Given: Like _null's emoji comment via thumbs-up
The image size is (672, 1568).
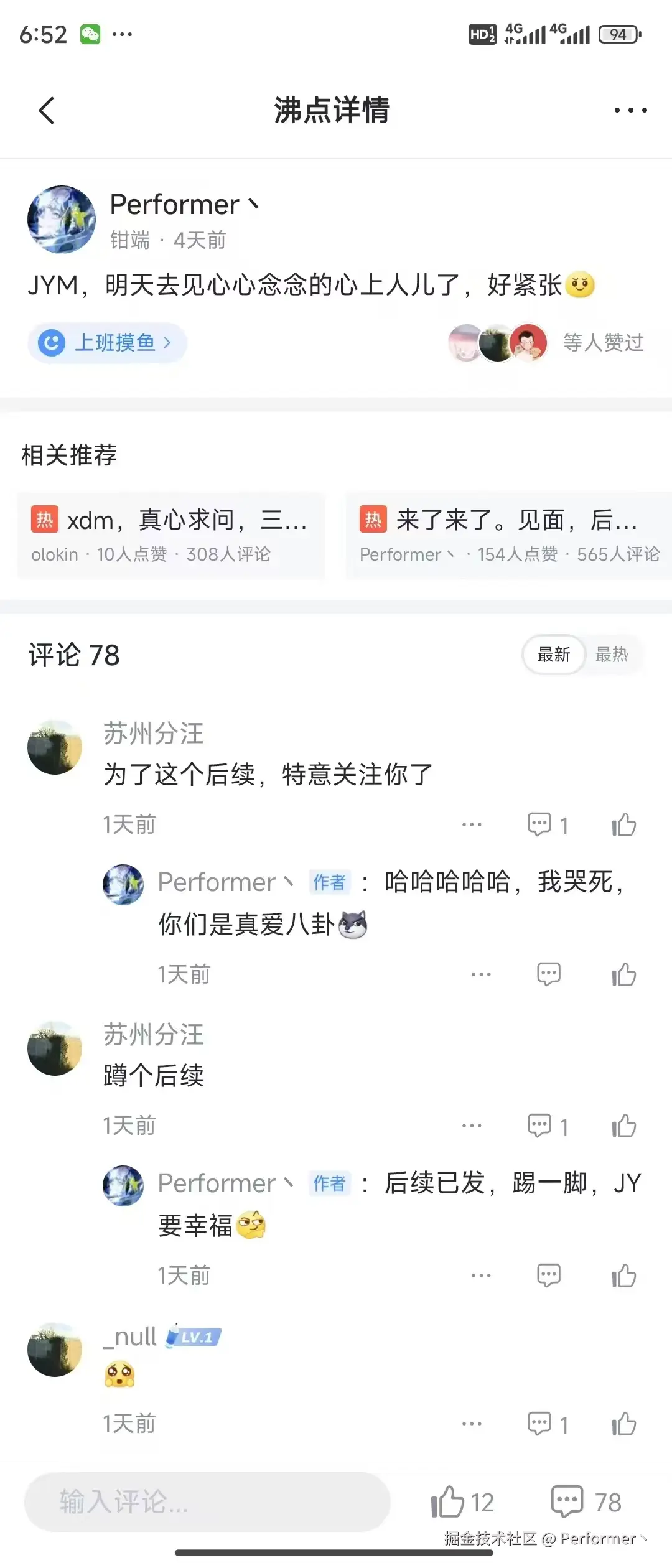Looking at the screenshot, I should click(623, 1424).
